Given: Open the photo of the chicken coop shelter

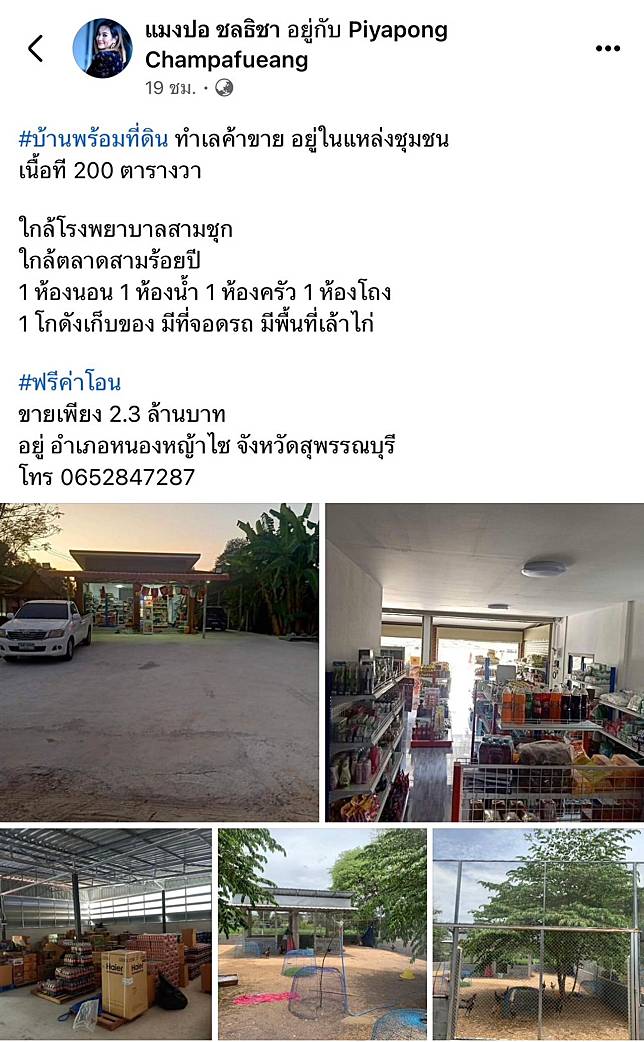Looking at the screenshot, I should (322, 934).
